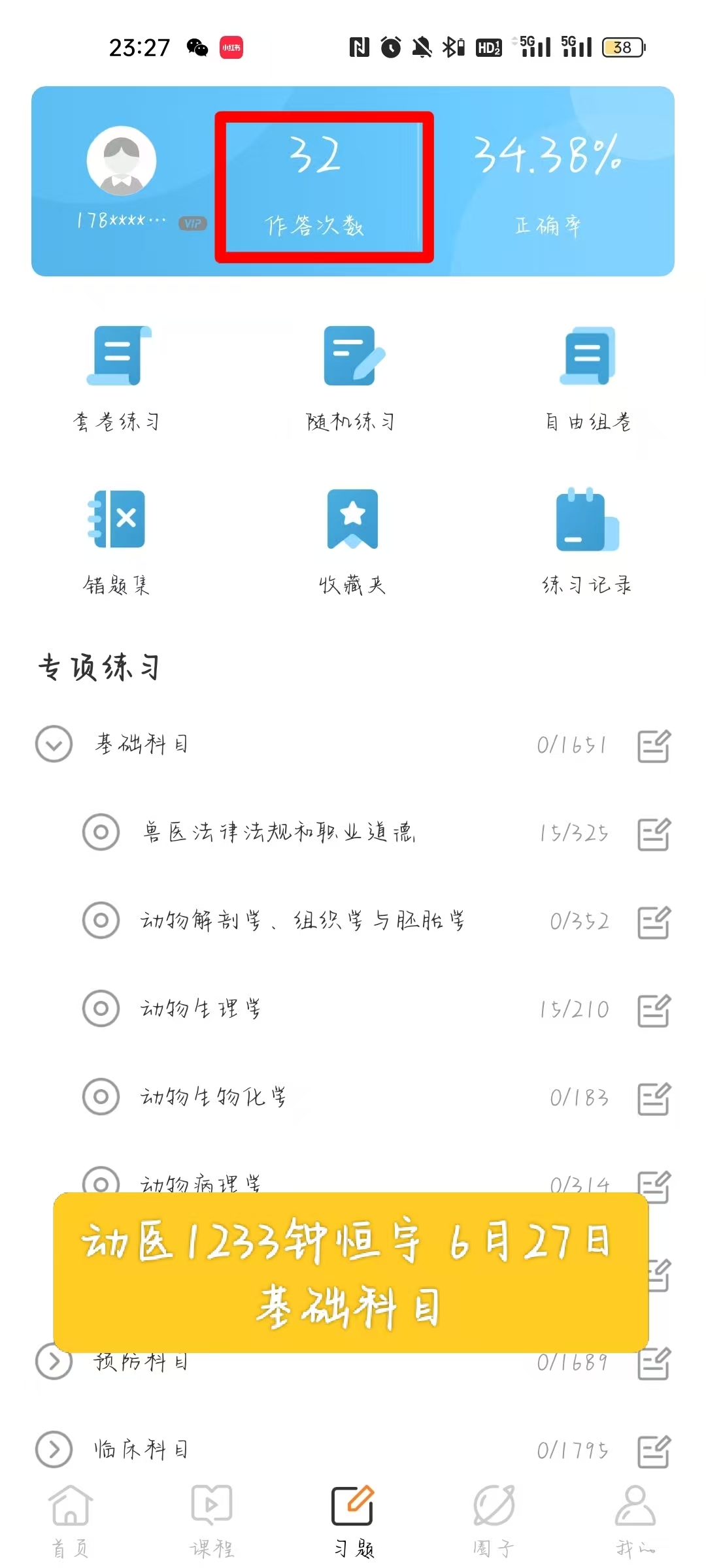This screenshot has height=1568, width=706.
Task: Tap the edit icon for 动物生理学
Action: (654, 1010)
